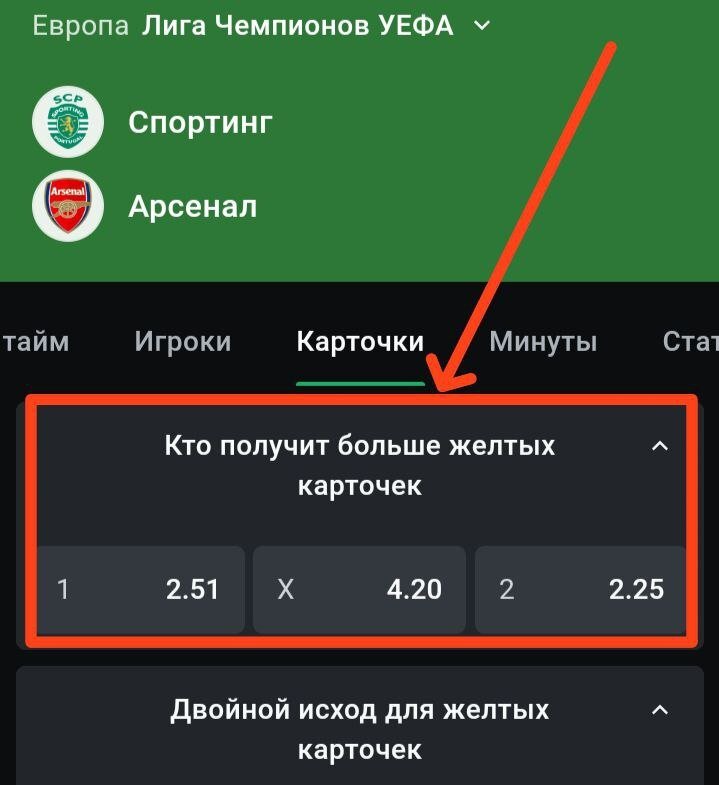Image resolution: width=719 pixels, height=785 pixels.
Task: Select the Карточки tab
Action: tap(360, 342)
